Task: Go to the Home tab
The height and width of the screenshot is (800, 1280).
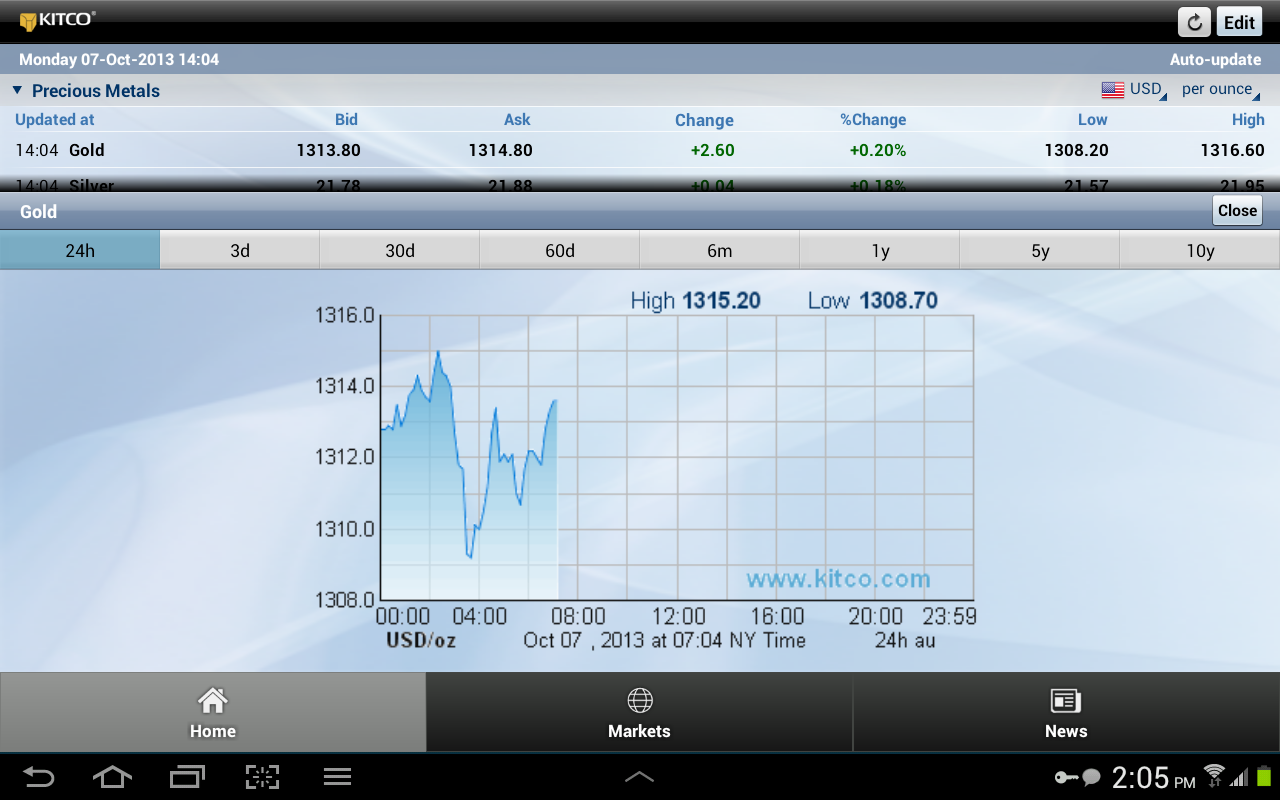Action: [x=213, y=713]
